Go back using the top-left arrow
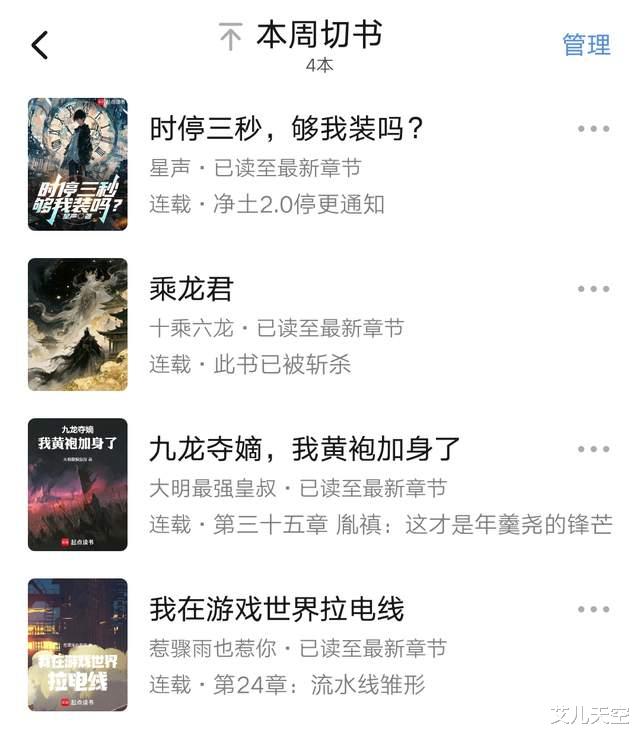The width and height of the screenshot is (640, 738). point(40,45)
